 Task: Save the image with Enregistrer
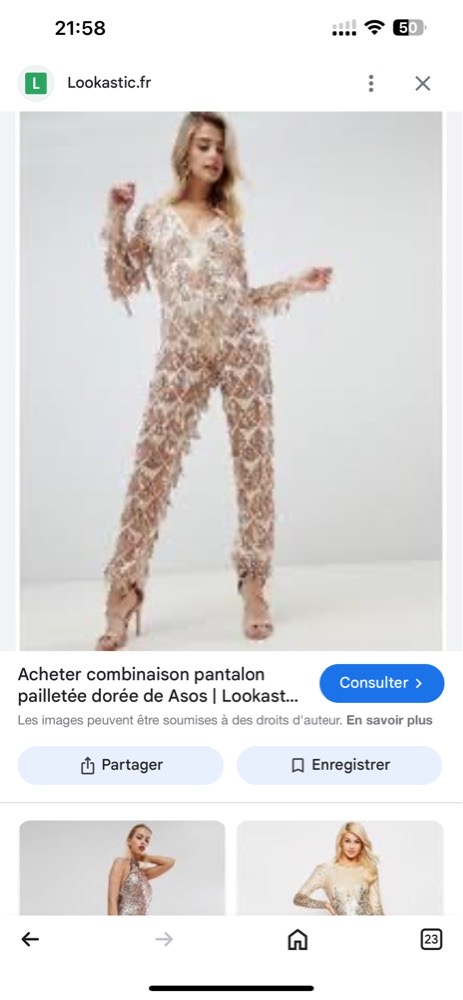[x=339, y=765]
